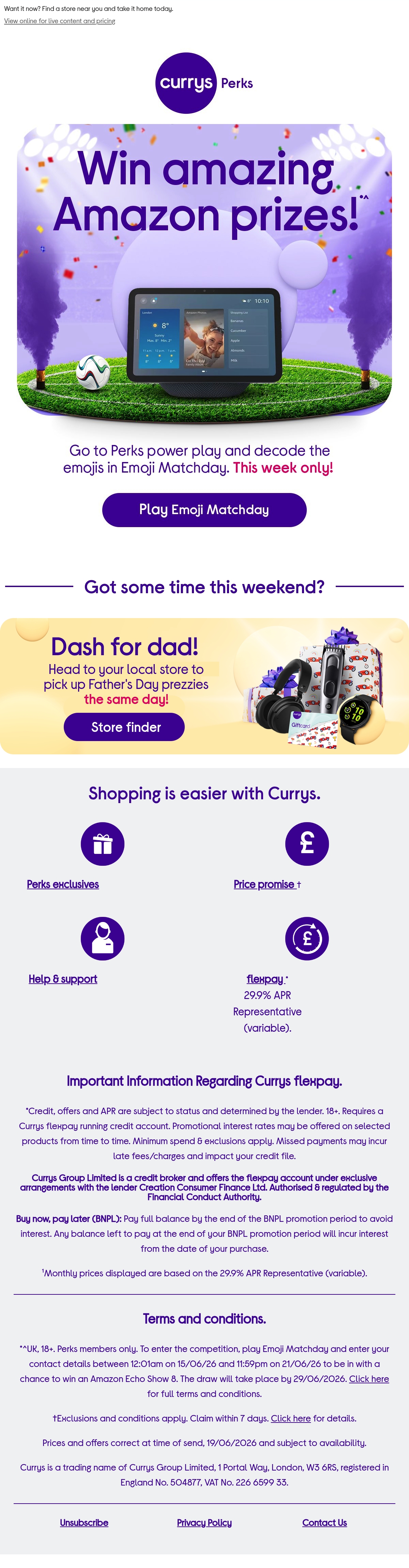Open the Price promise link

pos(264,884)
